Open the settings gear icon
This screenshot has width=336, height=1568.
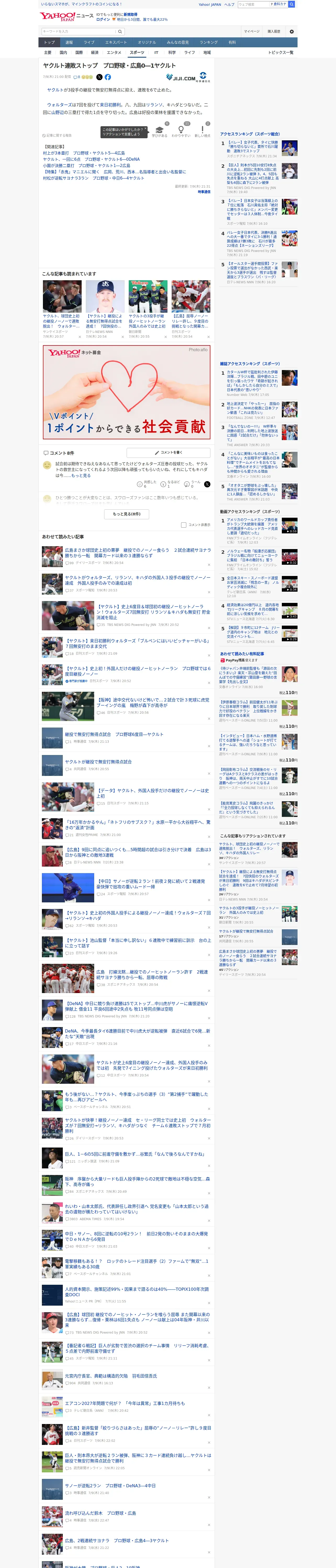291,31
